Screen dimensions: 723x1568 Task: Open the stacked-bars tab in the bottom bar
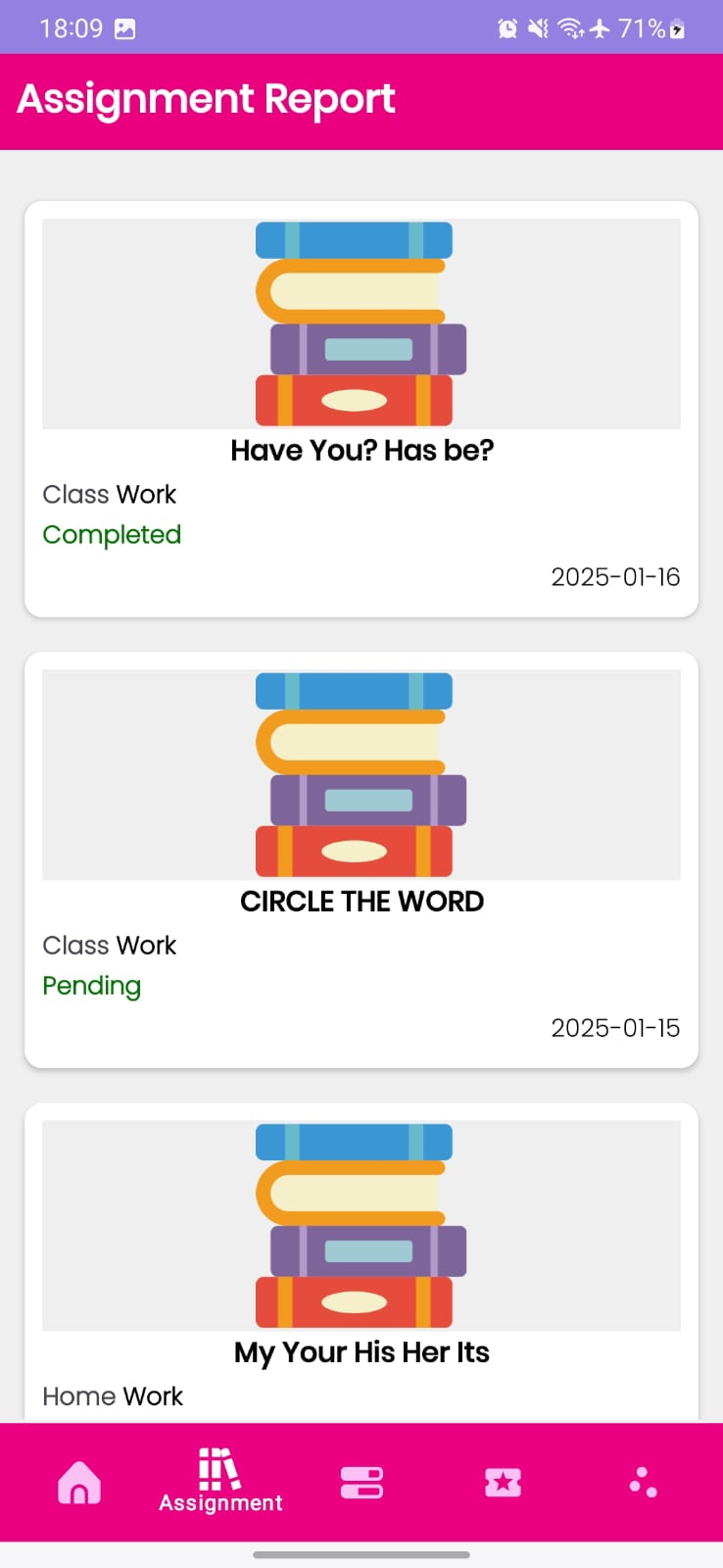point(361,1482)
